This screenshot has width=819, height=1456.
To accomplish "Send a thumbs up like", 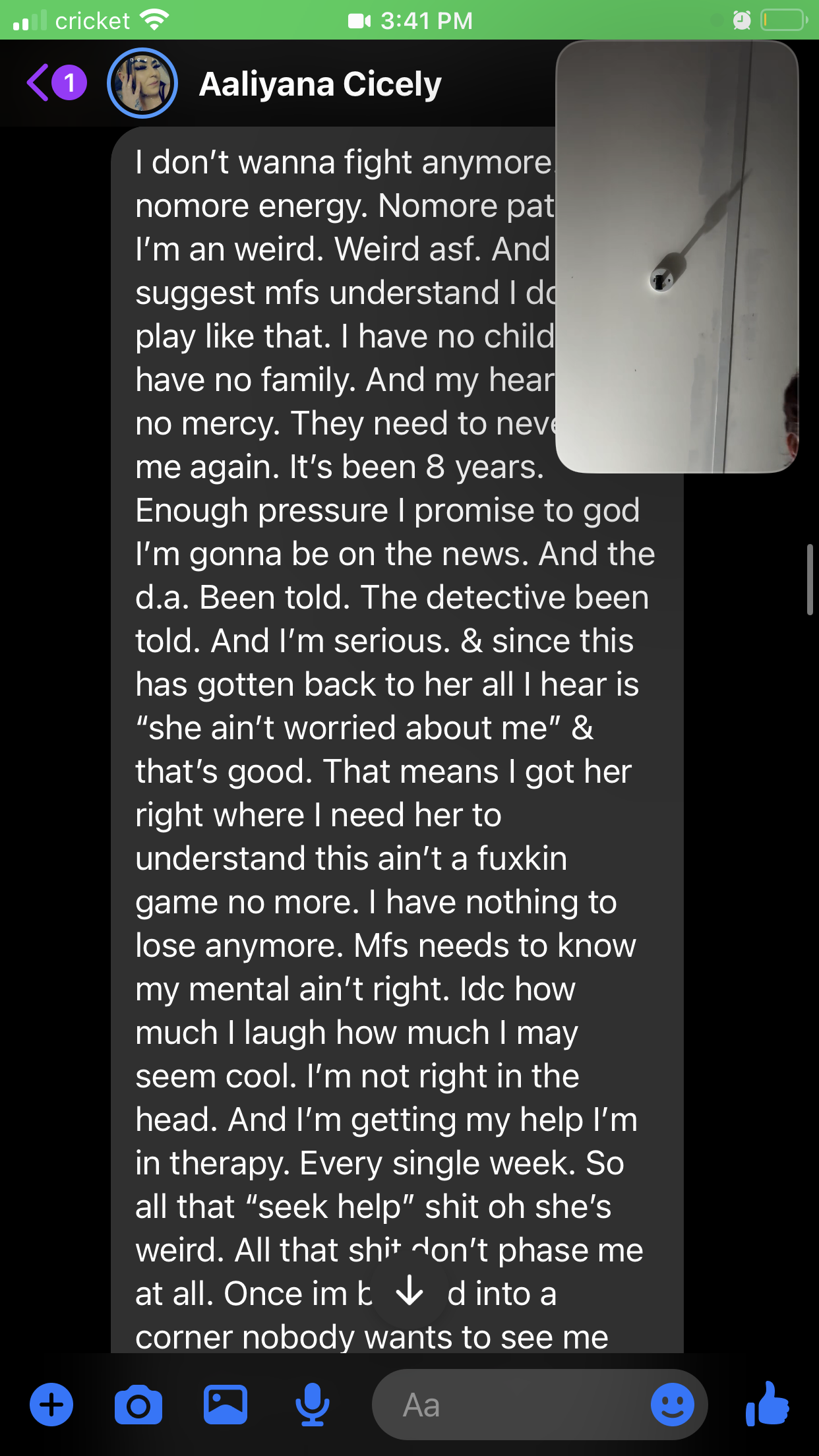I will [x=767, y=1404].
